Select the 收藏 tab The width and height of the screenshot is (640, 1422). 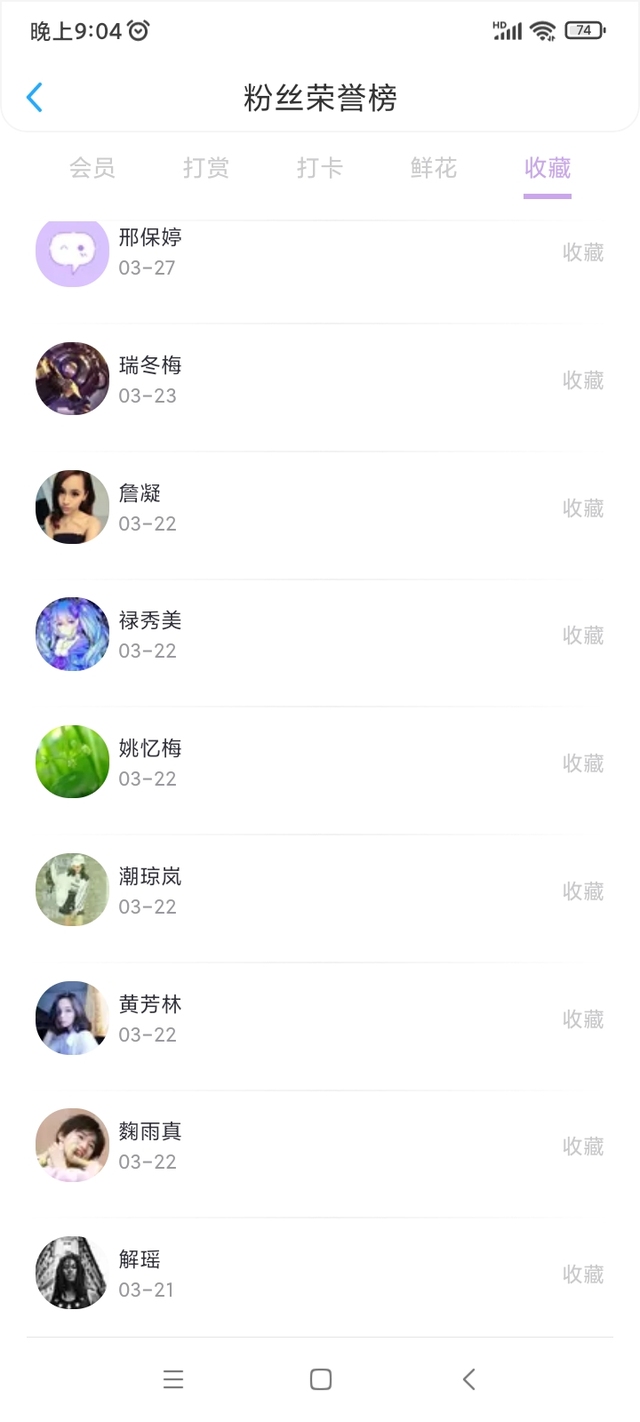point(547,168)
